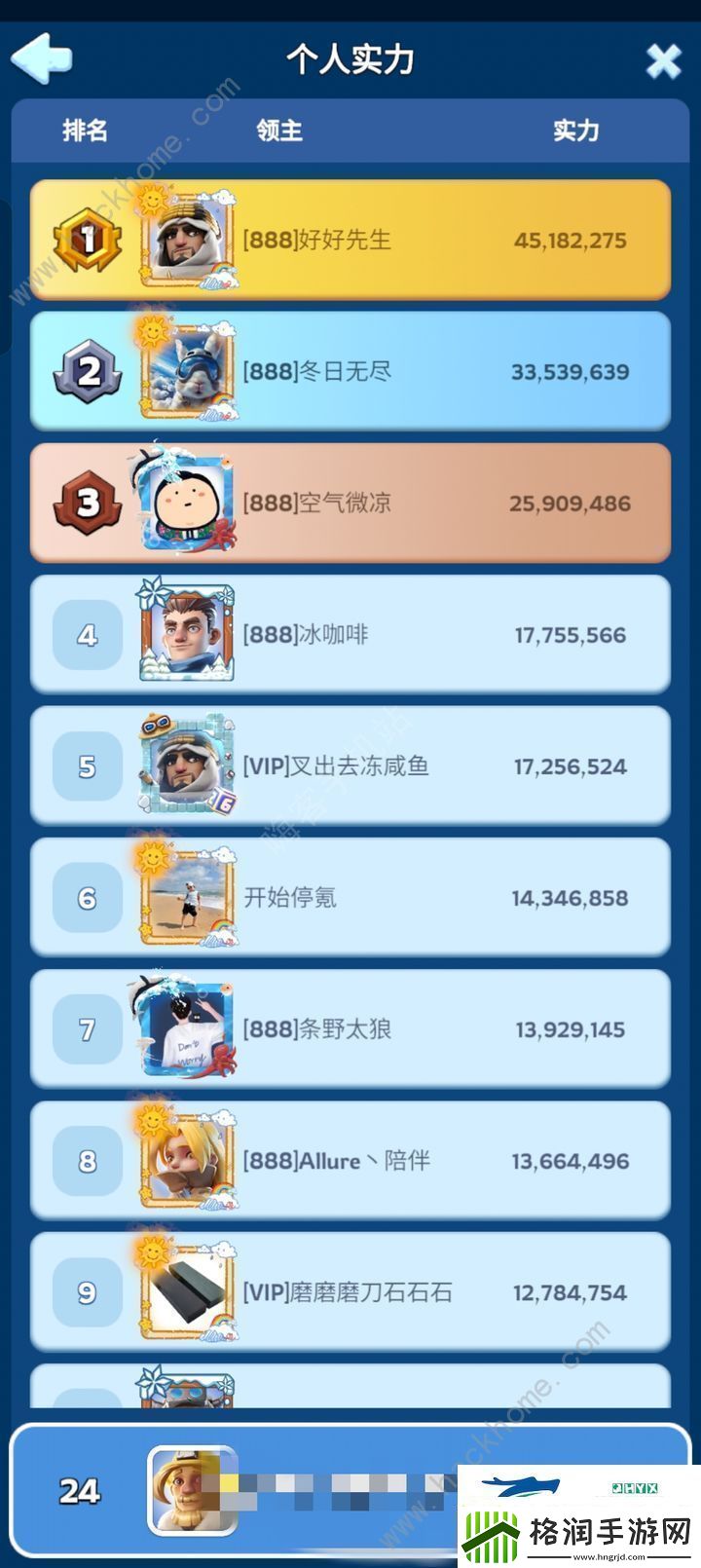Select the bronze rank 3 medal icon
This screenshot has width=701, height=1568.
coord(89,502)
